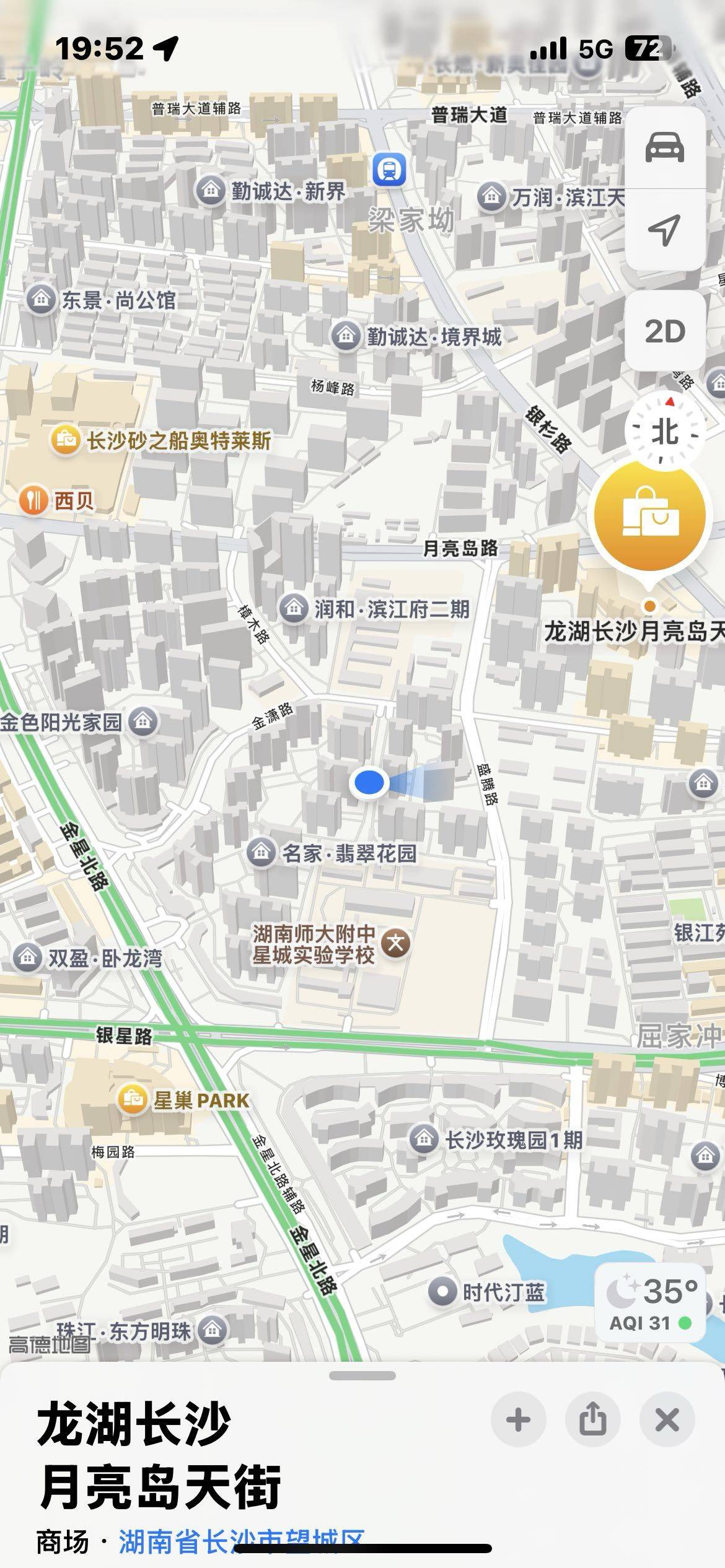
Task: Select the 时代汀蓝 place marker
Action: pyautogui.click(x=442, y=1291)
